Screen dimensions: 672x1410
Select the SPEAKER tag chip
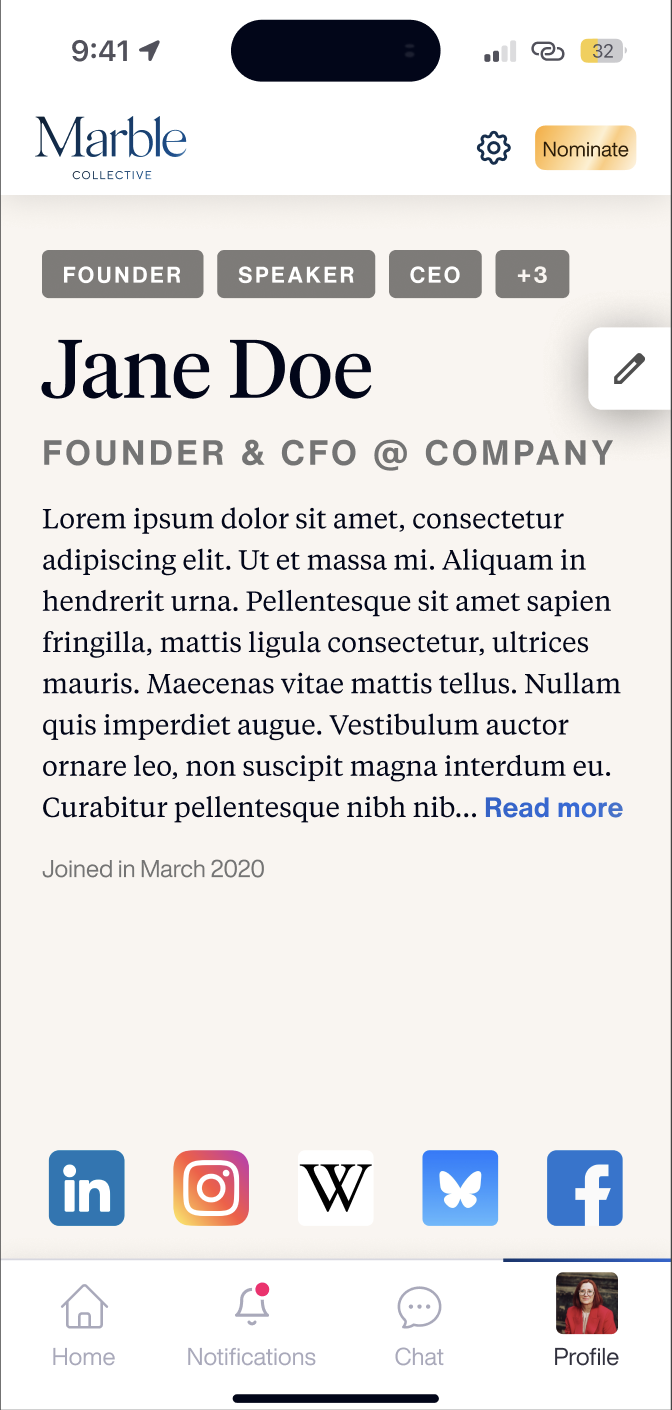296,274
